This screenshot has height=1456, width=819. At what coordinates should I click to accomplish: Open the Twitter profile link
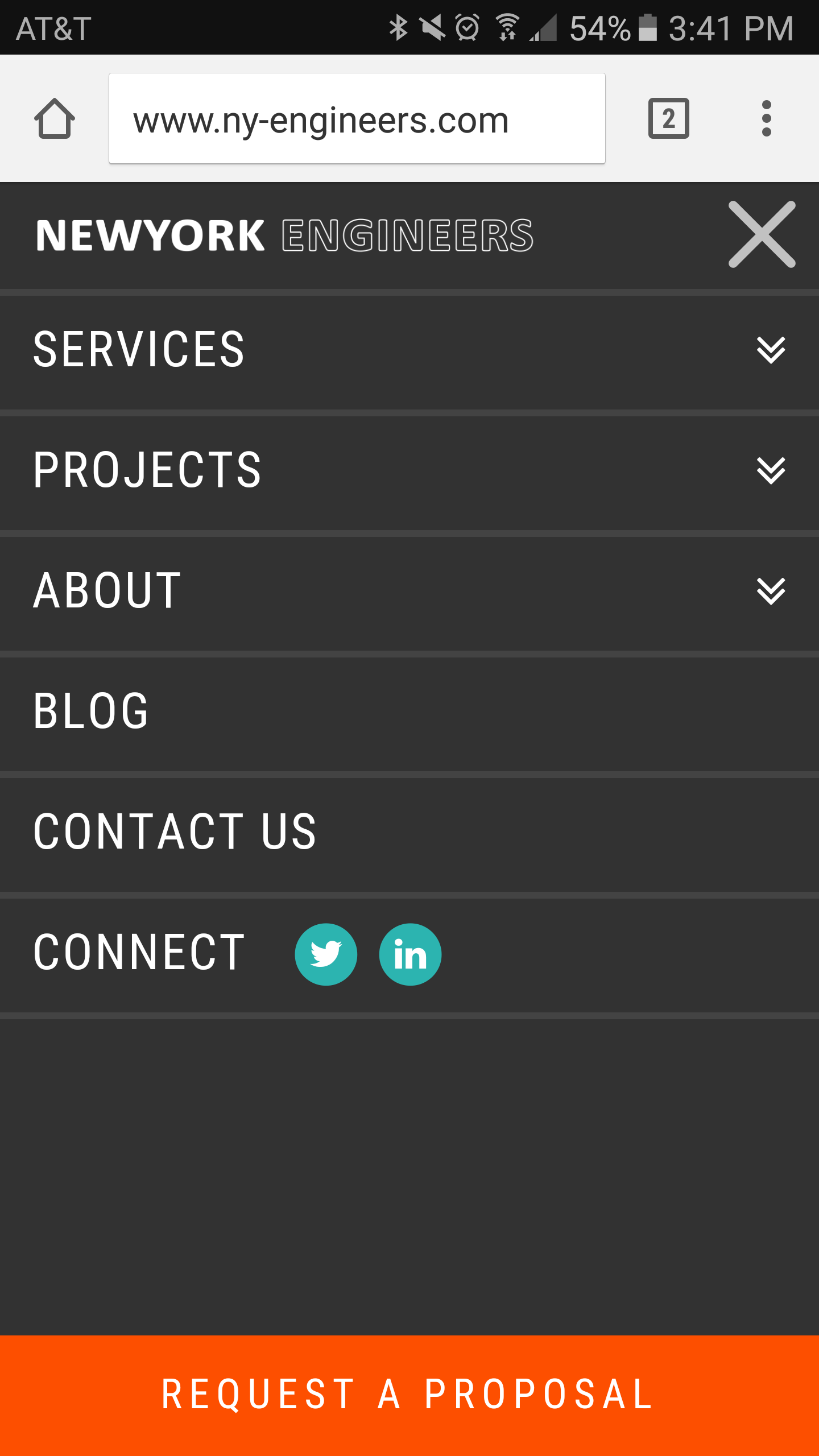tap(326, 954)
